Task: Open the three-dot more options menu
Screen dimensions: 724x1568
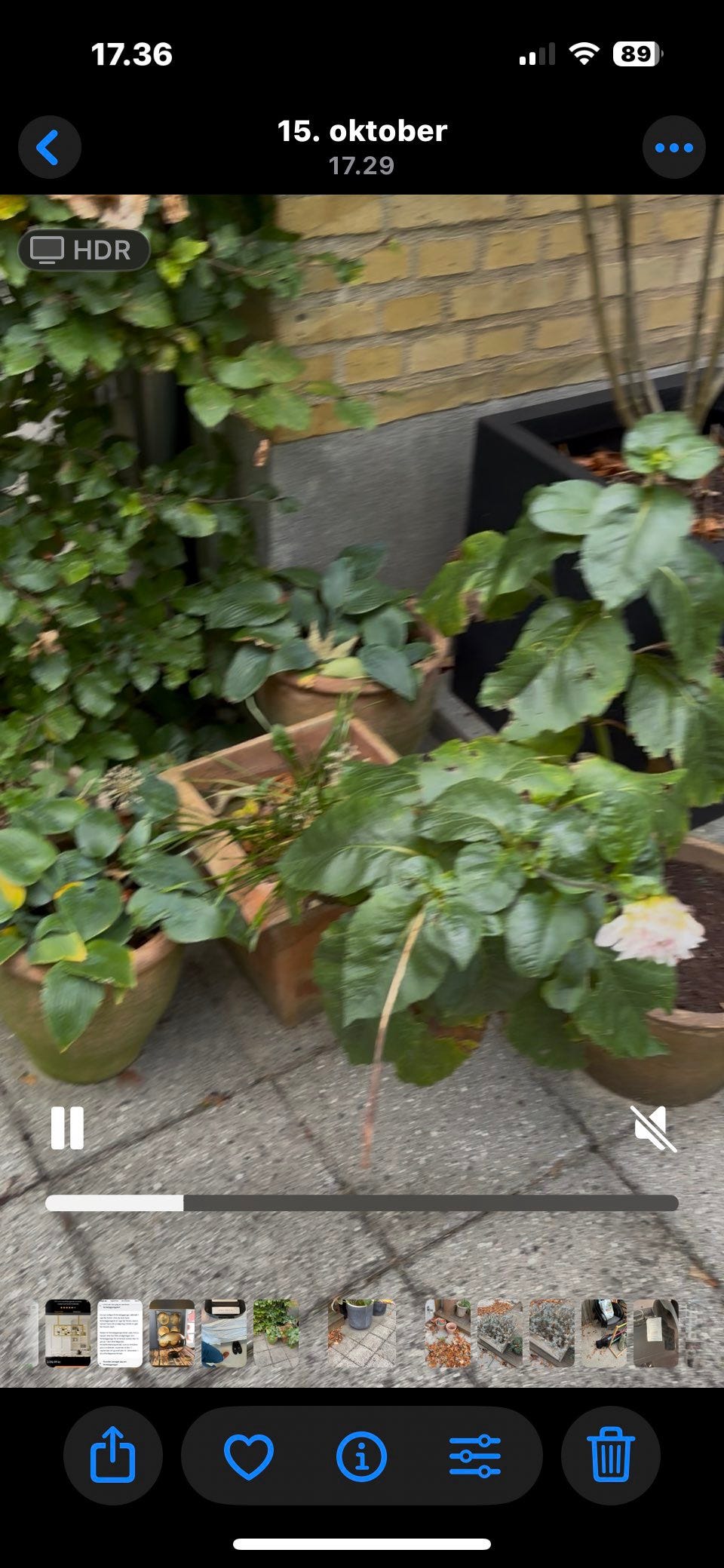Action: click(673, 147)
